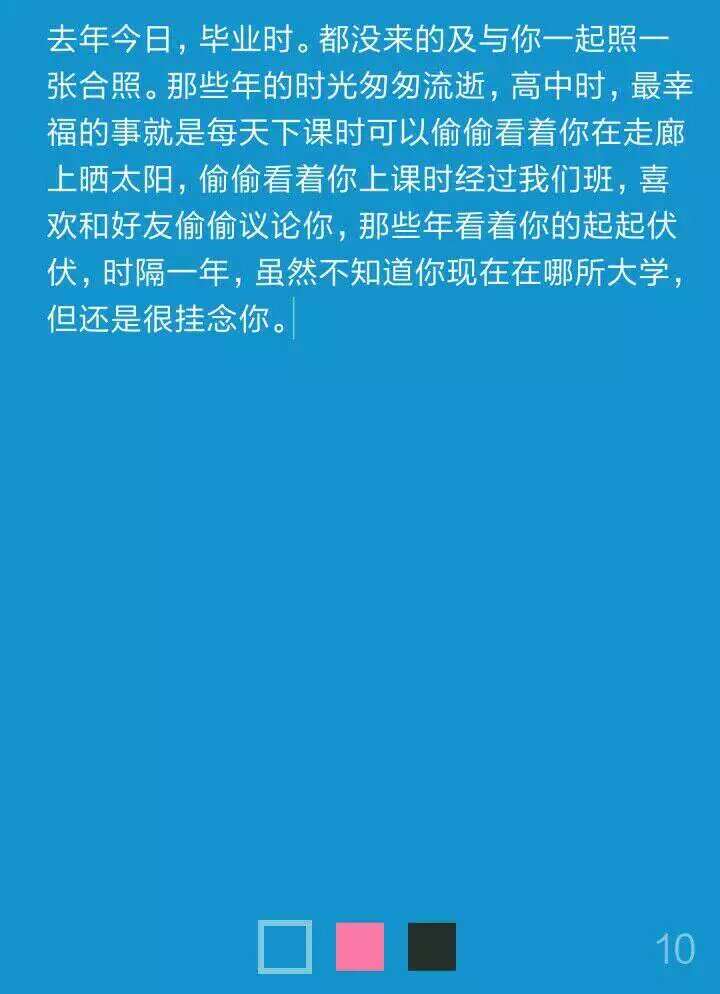Choose the pink background color swatch
Viewport: 720px width, 994px height.
[x=360, y=946]
